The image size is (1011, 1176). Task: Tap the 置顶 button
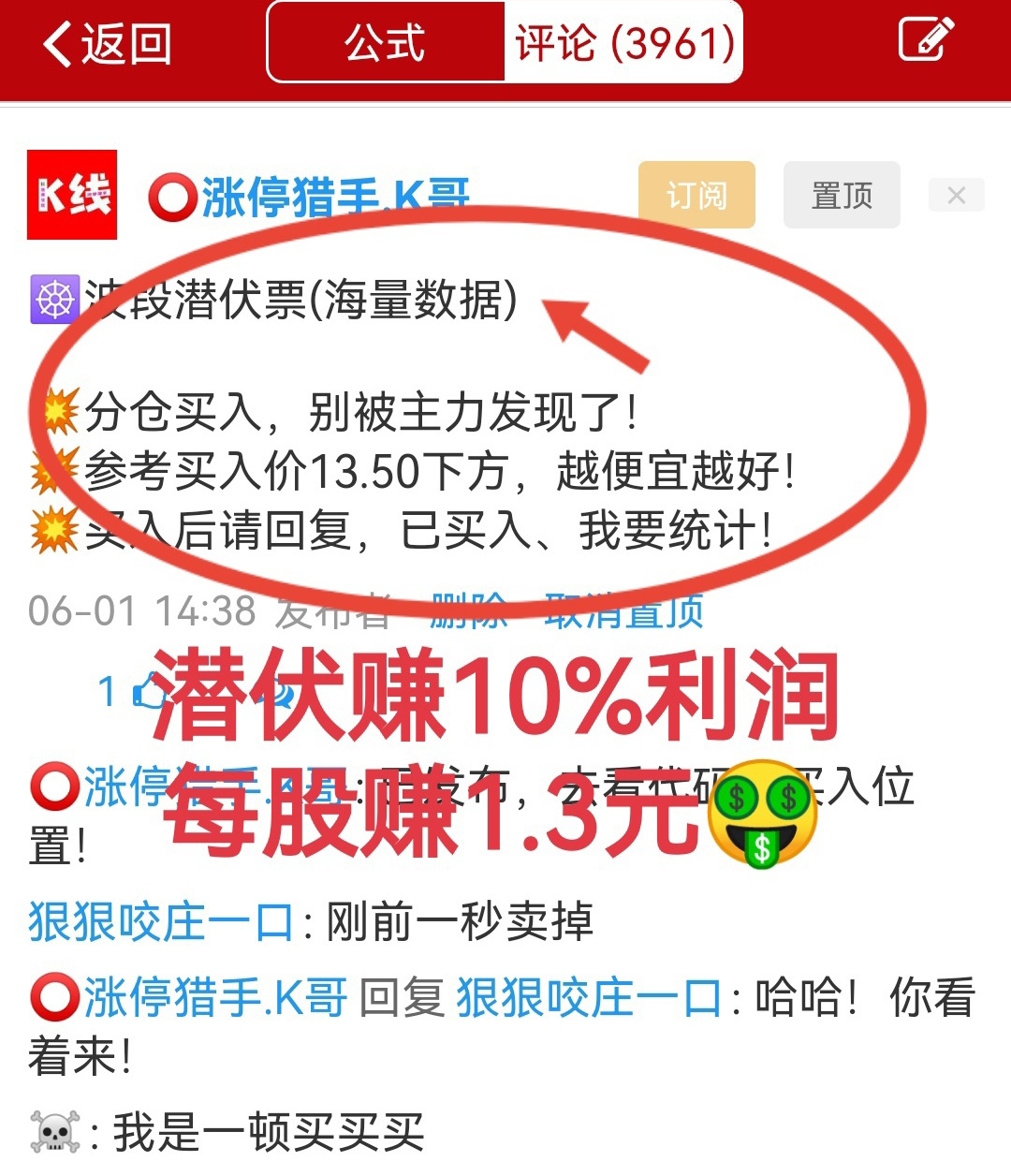point(841,195)
